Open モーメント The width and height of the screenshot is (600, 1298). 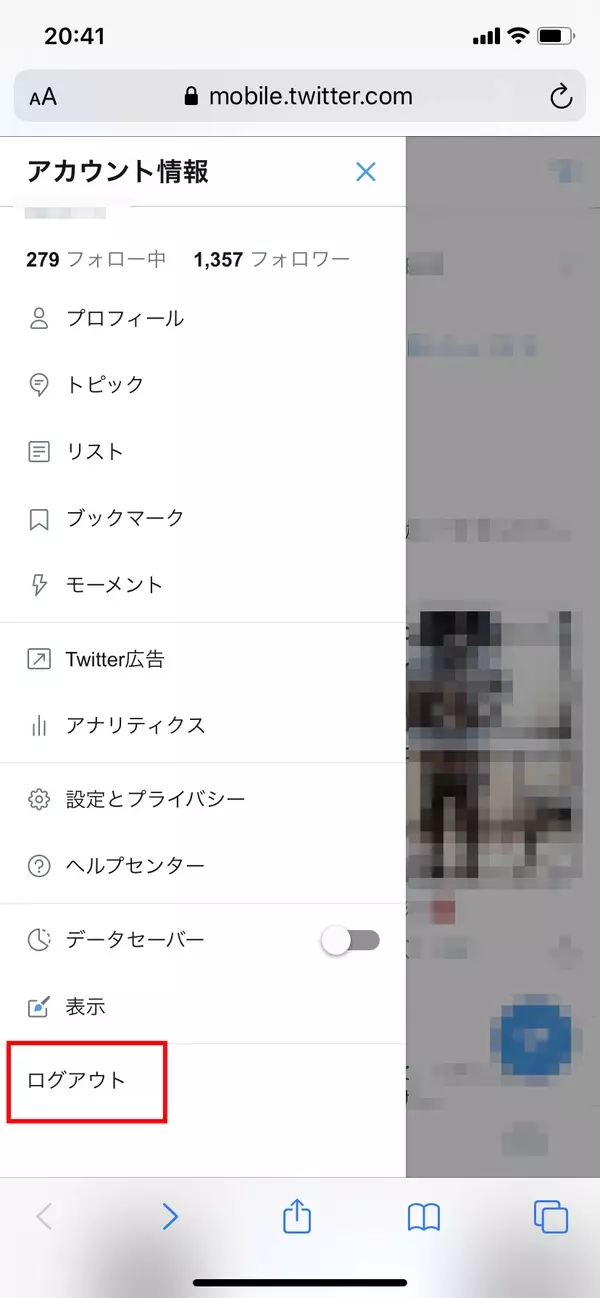203,585
